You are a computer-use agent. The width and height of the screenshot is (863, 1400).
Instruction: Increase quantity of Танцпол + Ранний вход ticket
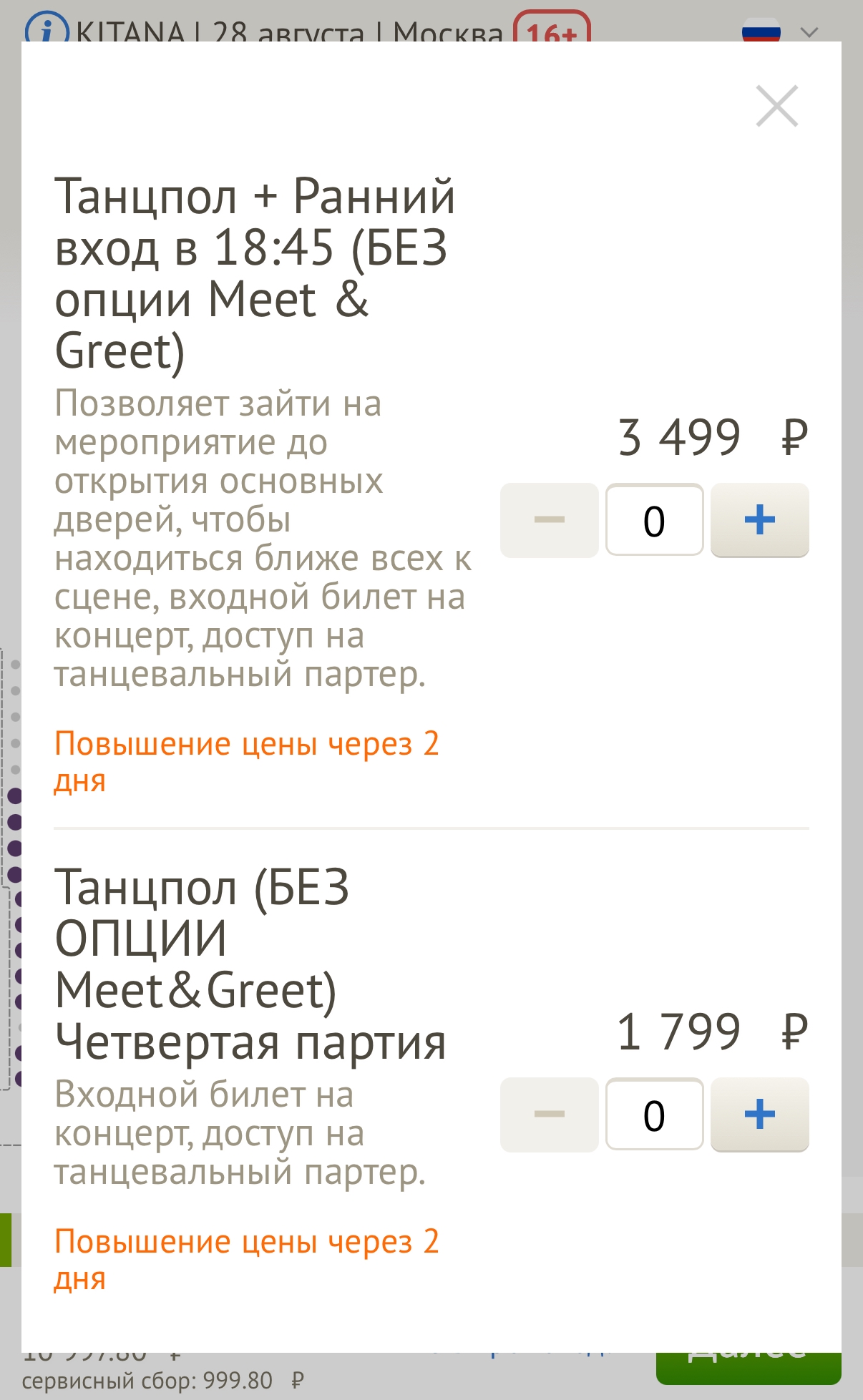coord(759,520)
